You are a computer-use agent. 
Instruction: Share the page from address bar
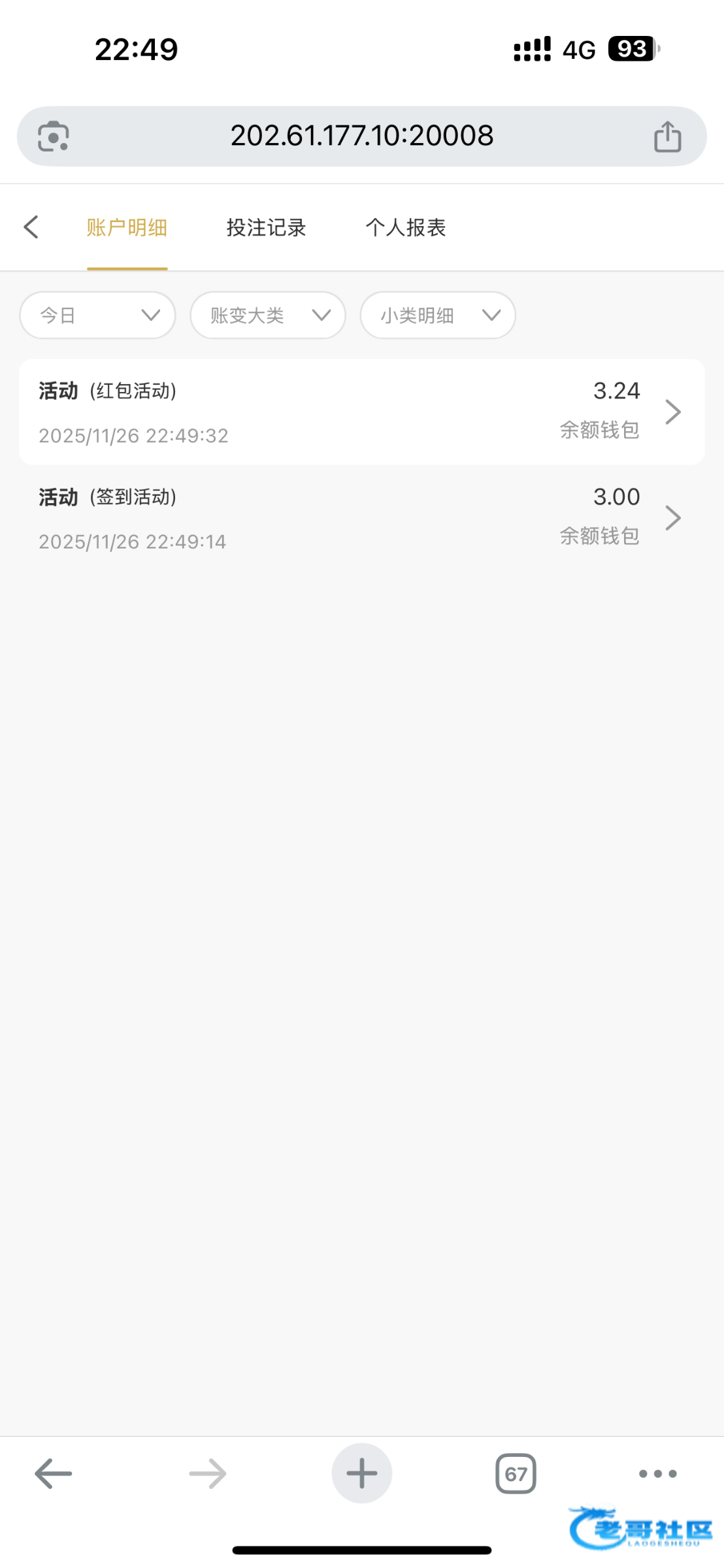coord(667,137)
